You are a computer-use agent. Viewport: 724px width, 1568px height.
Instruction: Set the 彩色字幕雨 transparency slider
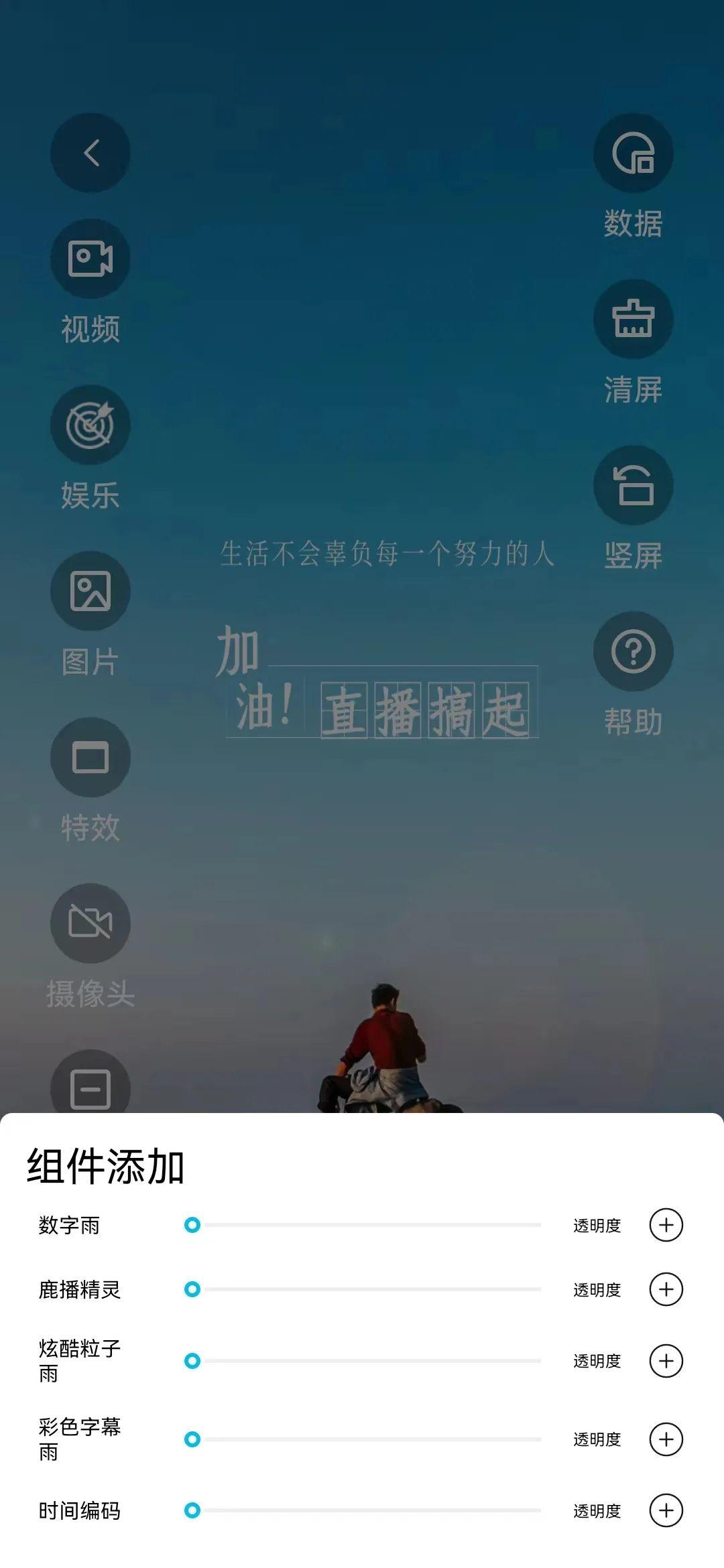pyautogui.click(x=192, y=1439)
